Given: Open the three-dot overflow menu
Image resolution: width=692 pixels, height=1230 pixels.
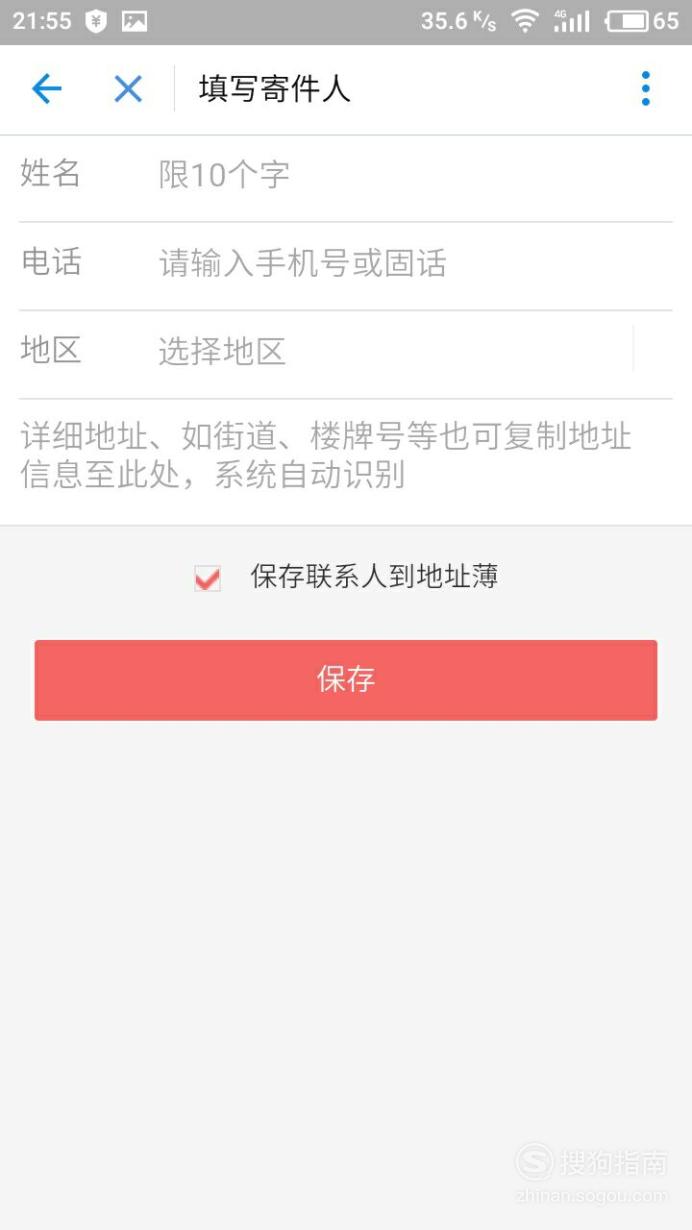Looking at the screenshot, I should tap(646, 89).
